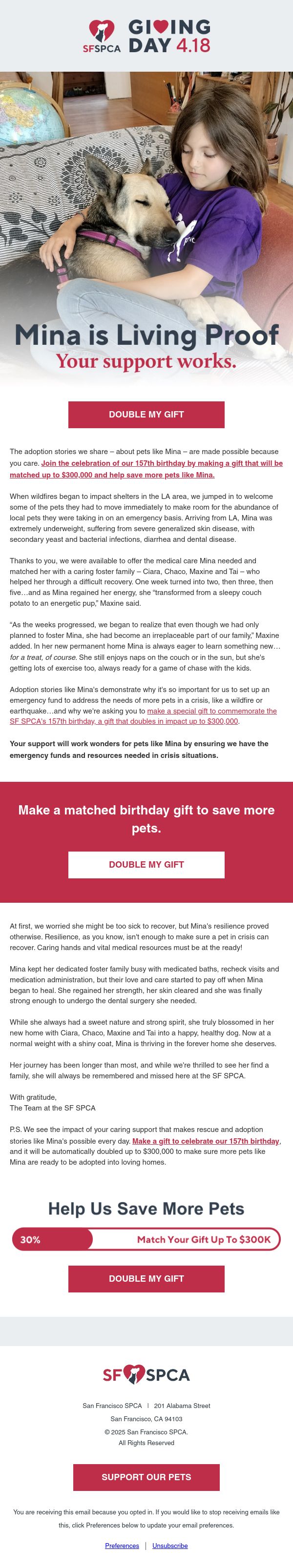The height and width of the screenshot is (1568, 293).
Task: Open email Preferences link
Action: 122,1545
